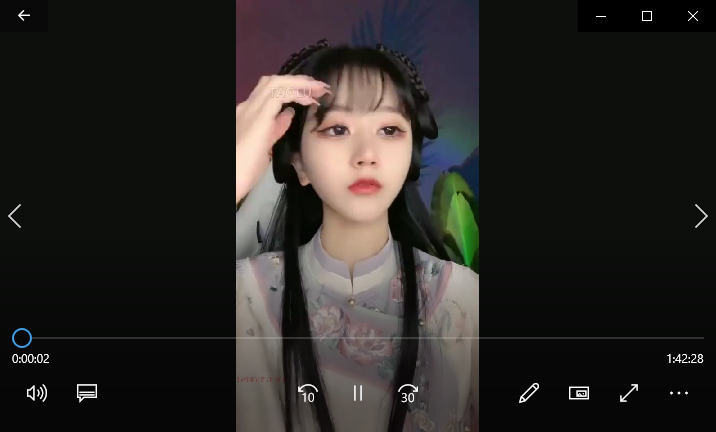Maximize the player window
Image resolution: width=716 pixels, height=432 pixels.
(x=647, y=16)
